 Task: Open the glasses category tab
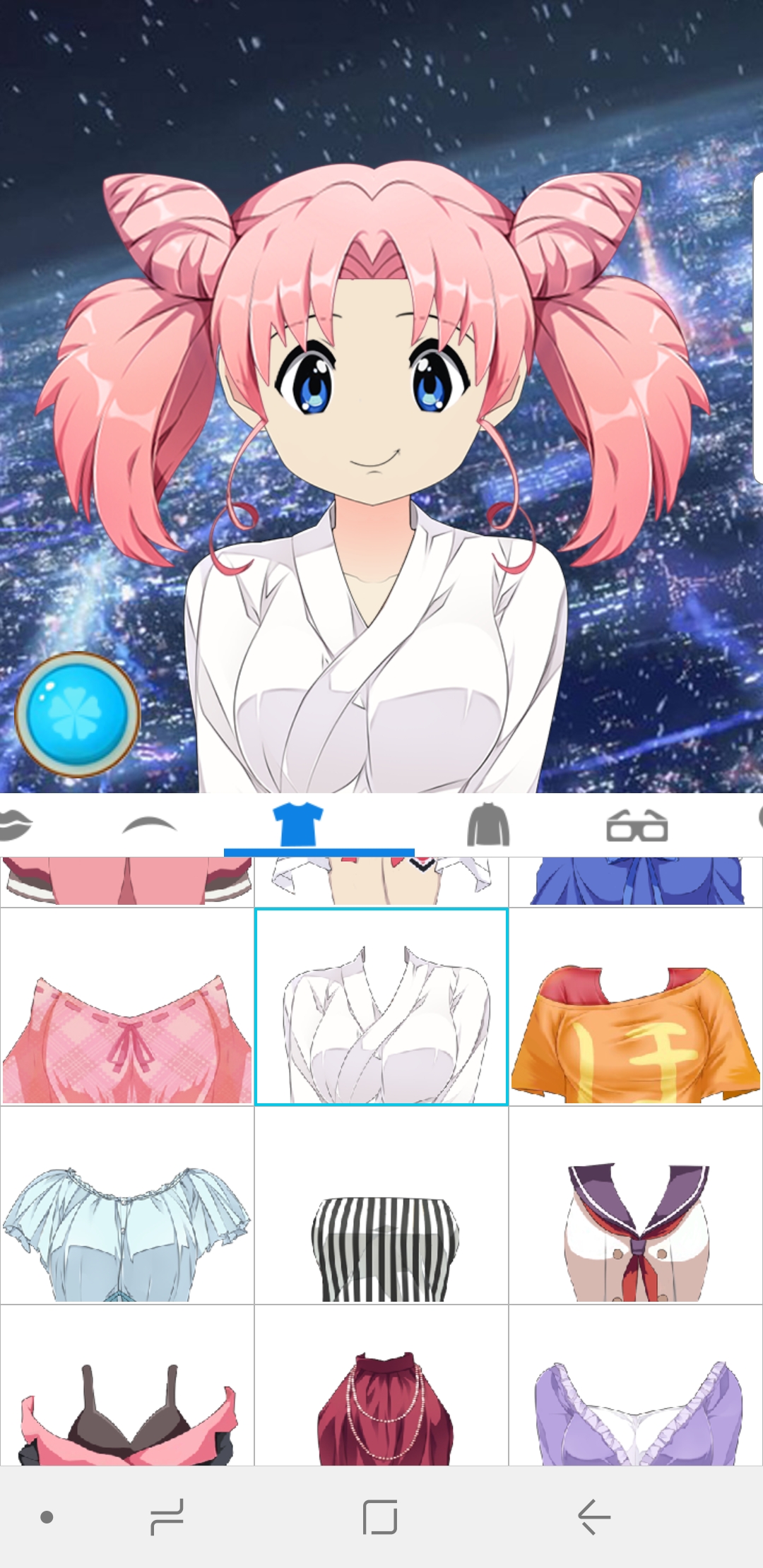coord(637,825)
